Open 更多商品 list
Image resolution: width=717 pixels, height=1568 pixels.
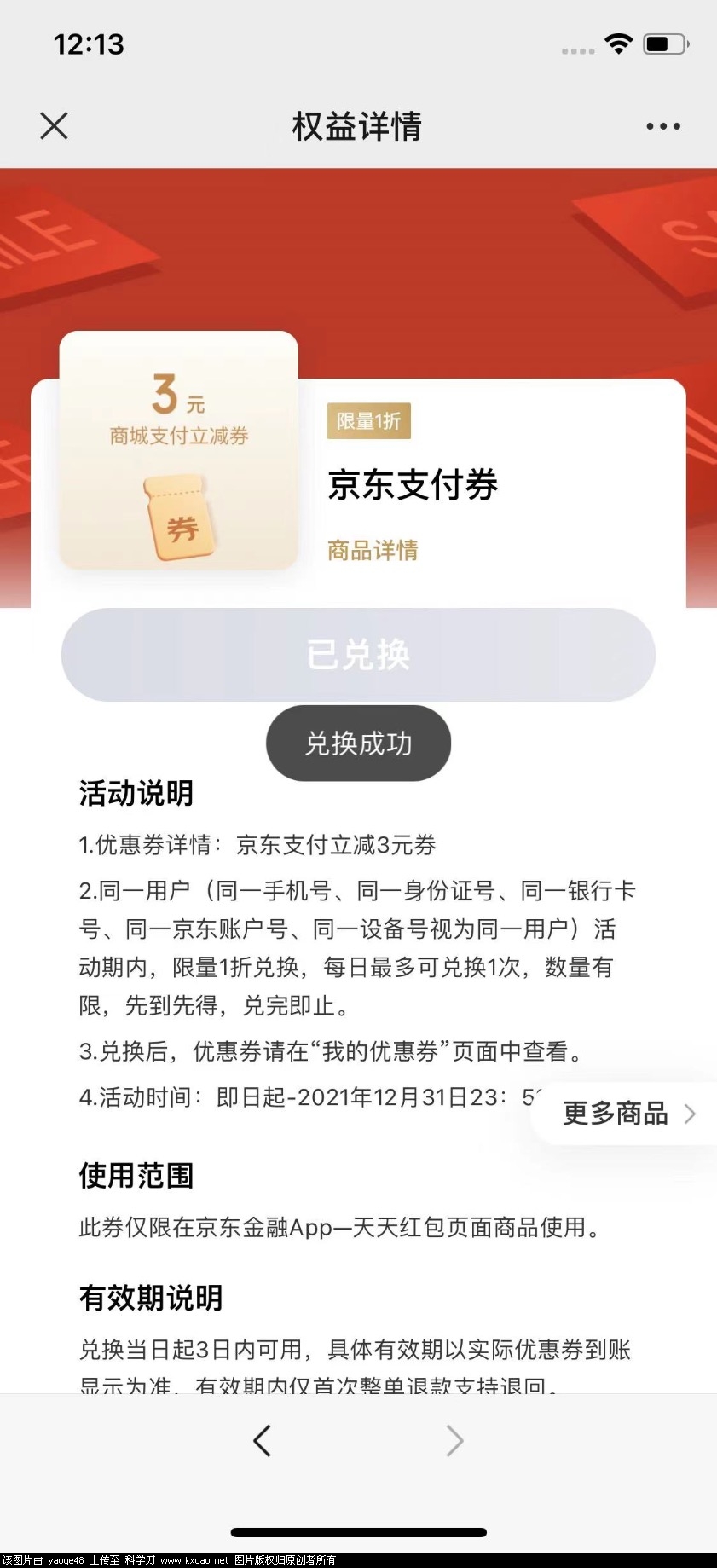(x=628, y=1114)
